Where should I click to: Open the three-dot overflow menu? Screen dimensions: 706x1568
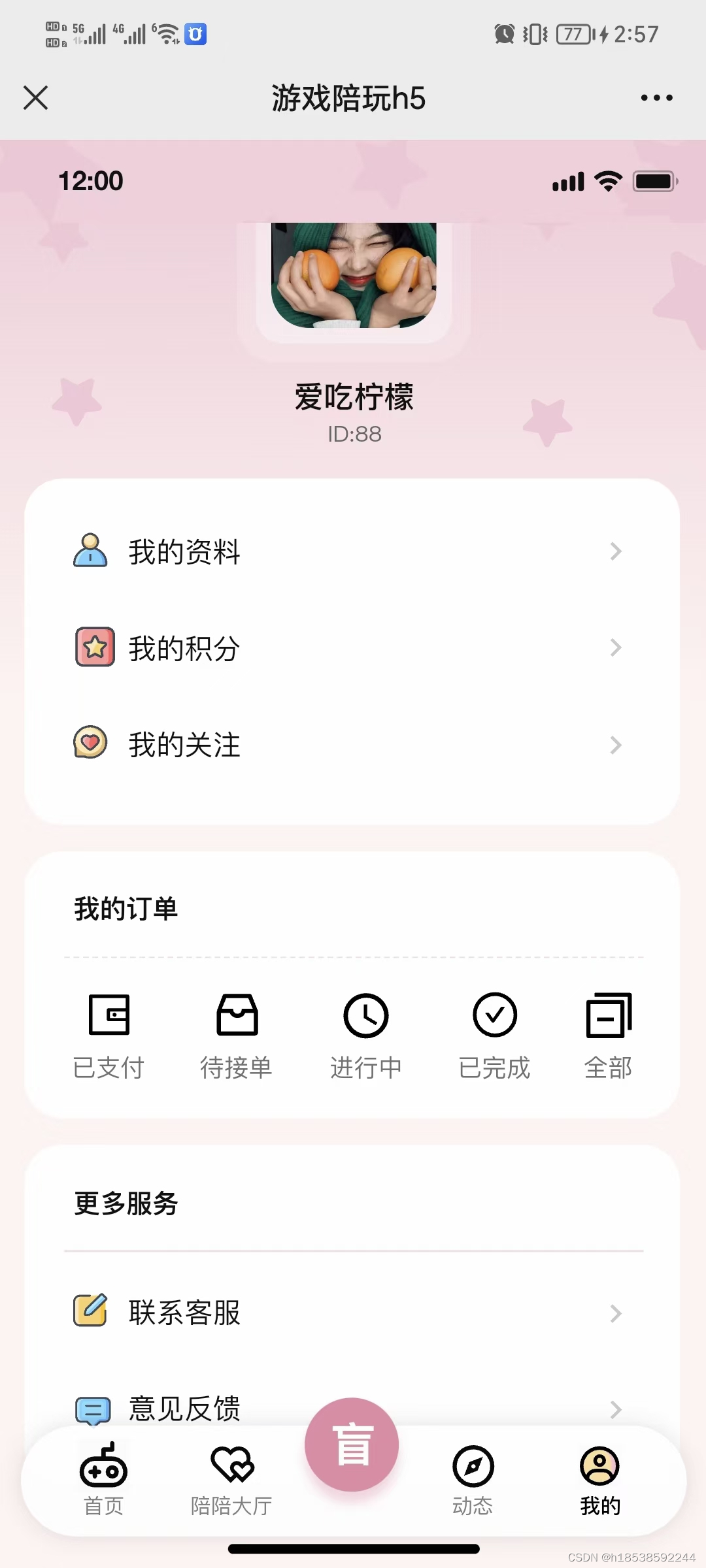click(x=656, y=98)
